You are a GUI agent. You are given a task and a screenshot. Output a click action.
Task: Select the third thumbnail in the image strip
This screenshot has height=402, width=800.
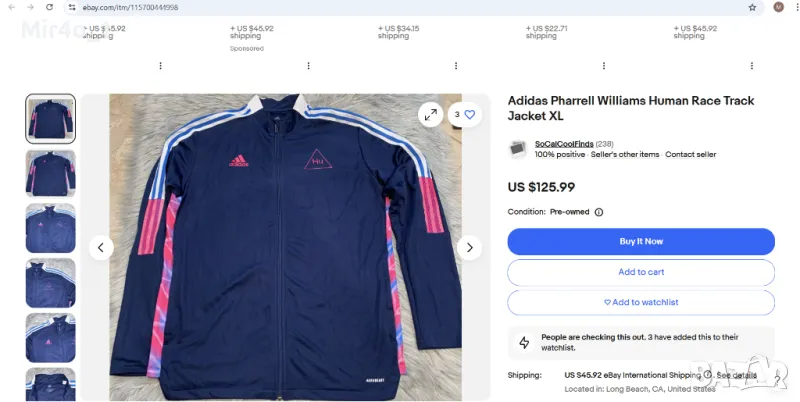point(50,227)
